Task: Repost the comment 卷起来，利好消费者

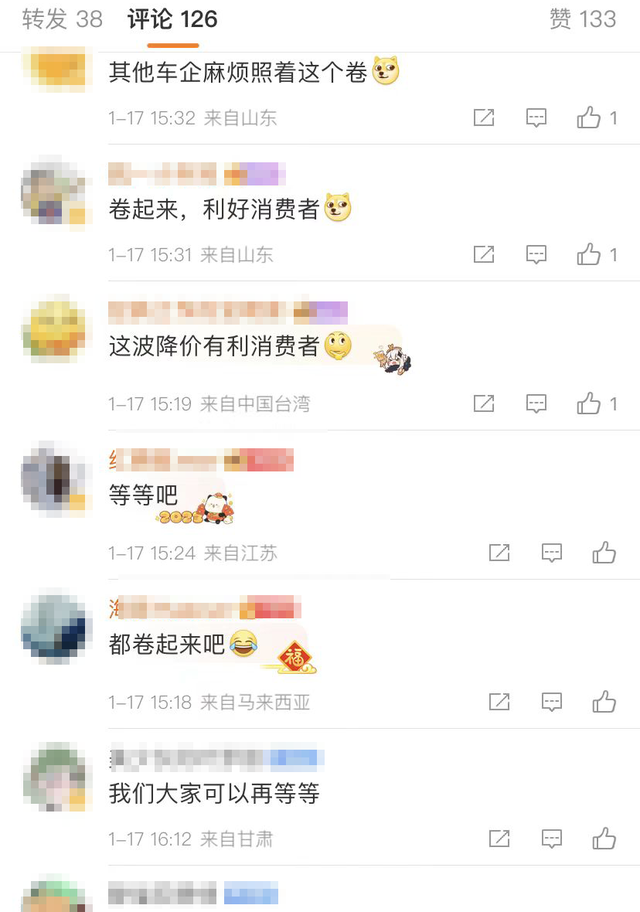Action: [x=484, y=255]
